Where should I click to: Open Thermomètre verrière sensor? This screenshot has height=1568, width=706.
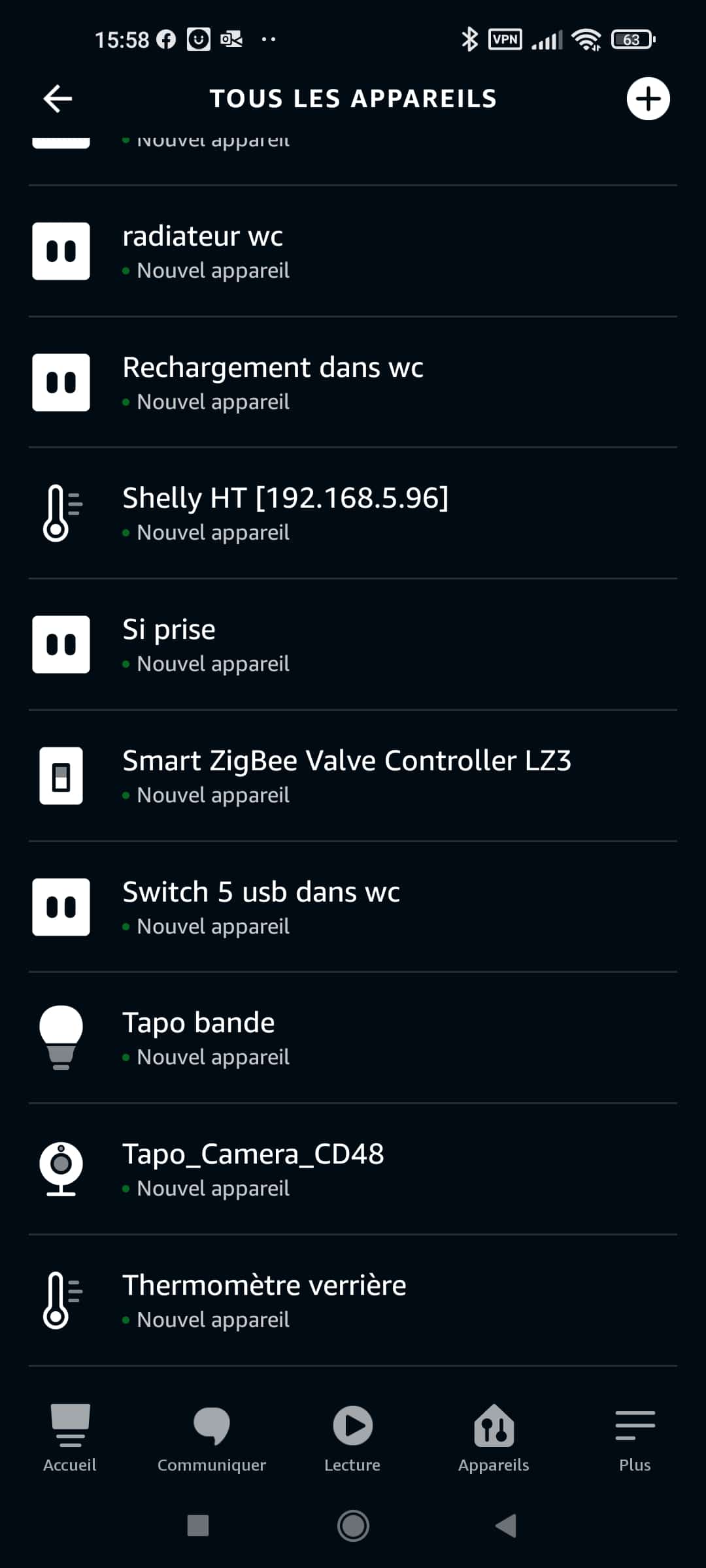tap(353, 1301)
